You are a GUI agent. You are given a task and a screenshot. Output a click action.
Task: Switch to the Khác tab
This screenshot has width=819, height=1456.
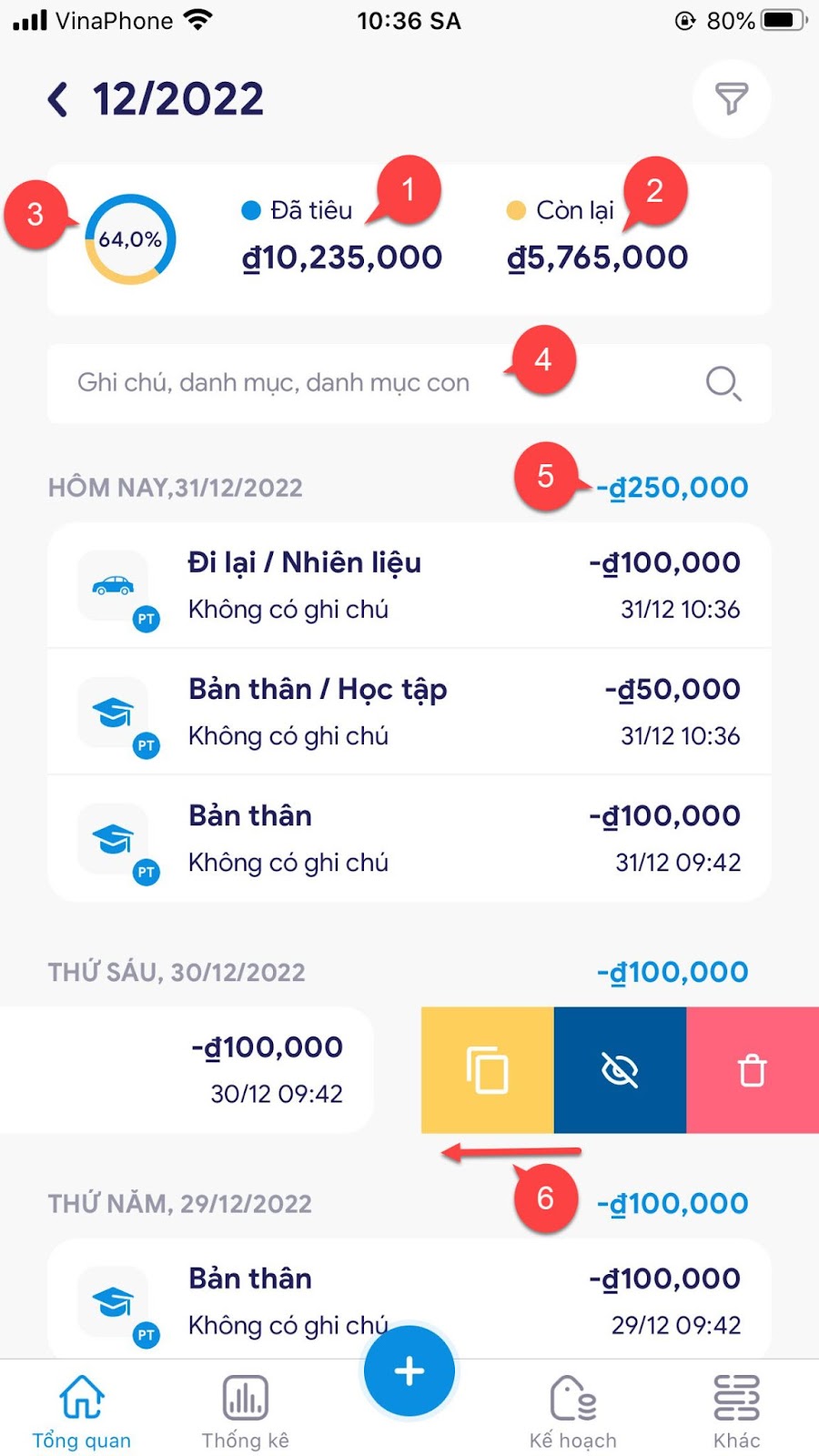coord(737,1411)
